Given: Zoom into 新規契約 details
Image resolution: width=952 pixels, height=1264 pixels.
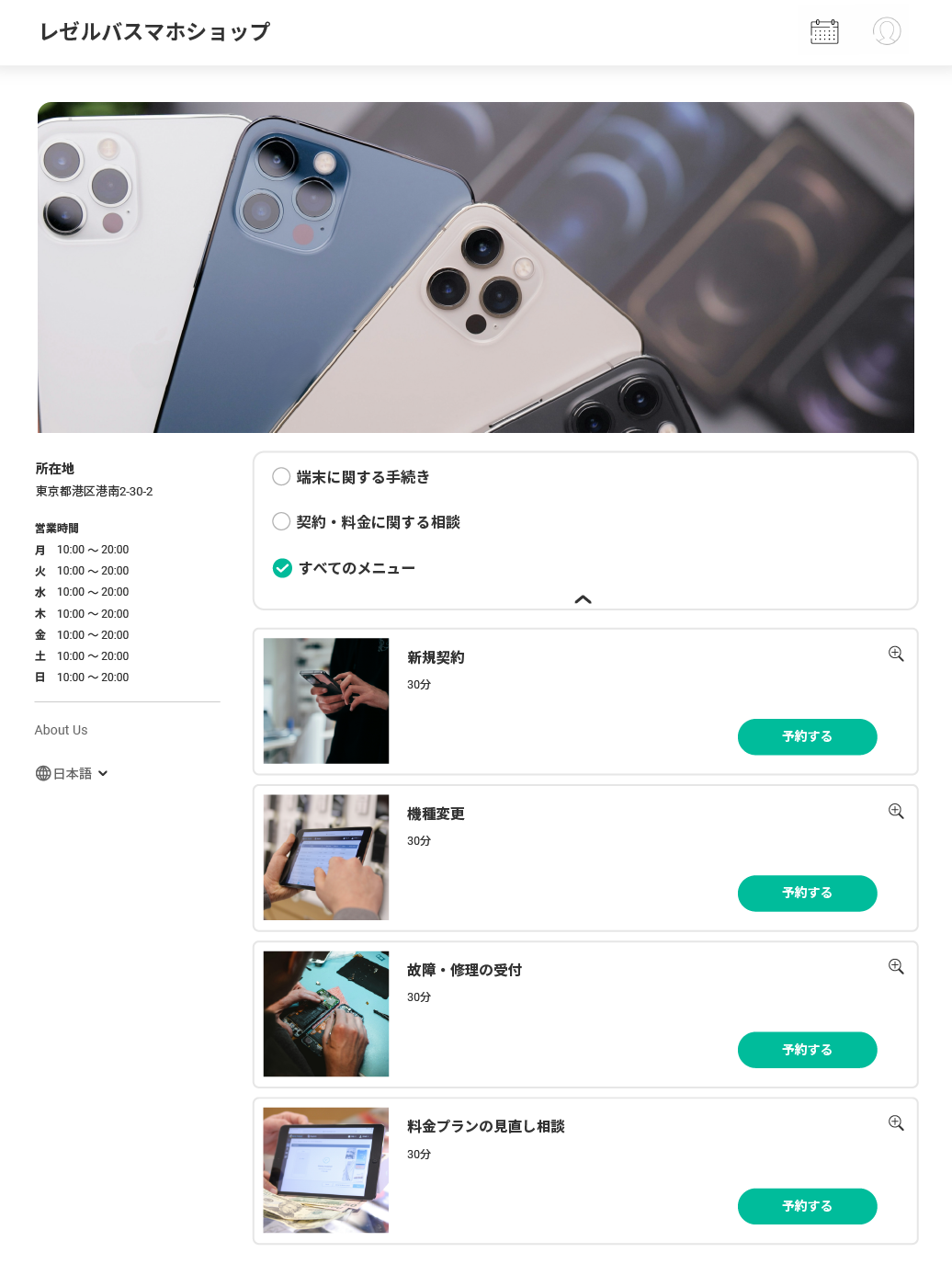Looking at the screenshot, I should pos(896,654).
